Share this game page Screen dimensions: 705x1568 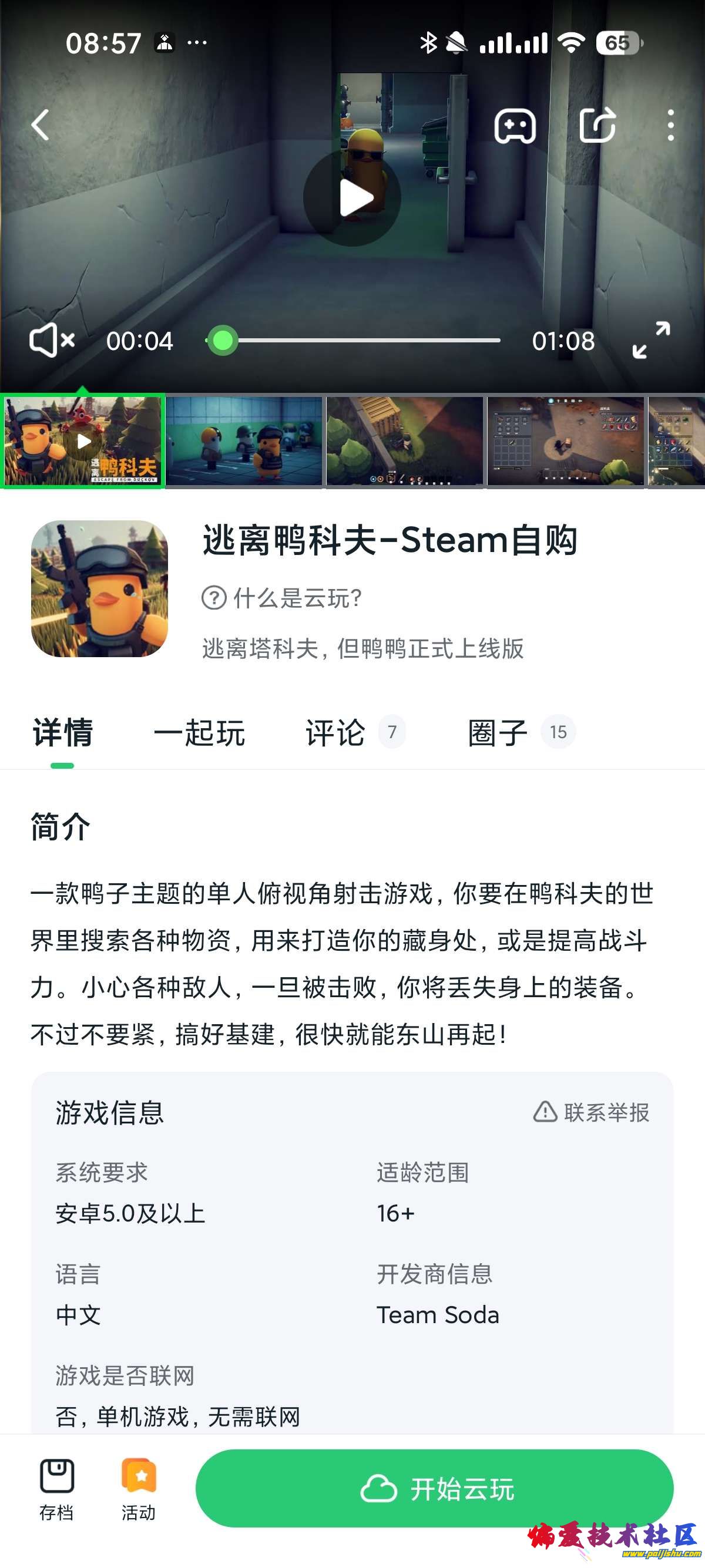coord(597,126)
